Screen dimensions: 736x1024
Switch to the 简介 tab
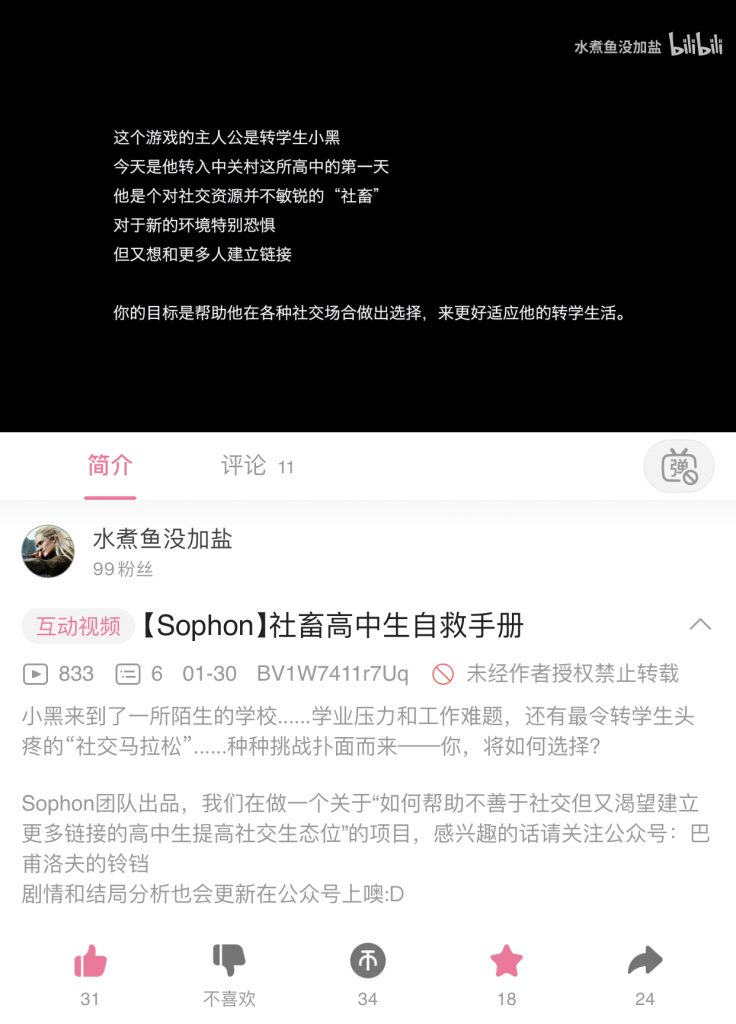tap(110, 466)
